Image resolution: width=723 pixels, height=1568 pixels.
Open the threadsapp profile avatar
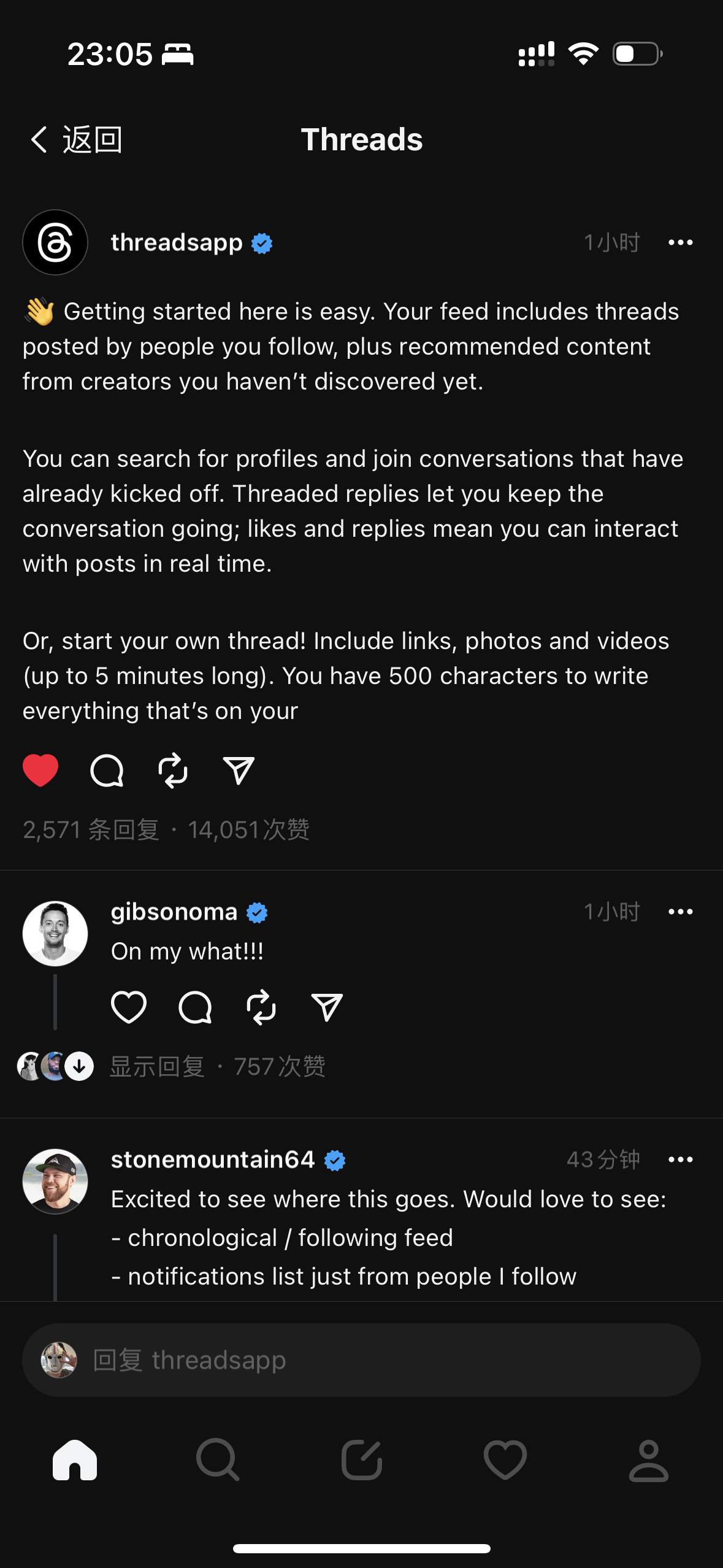click(x=55, y=243)
